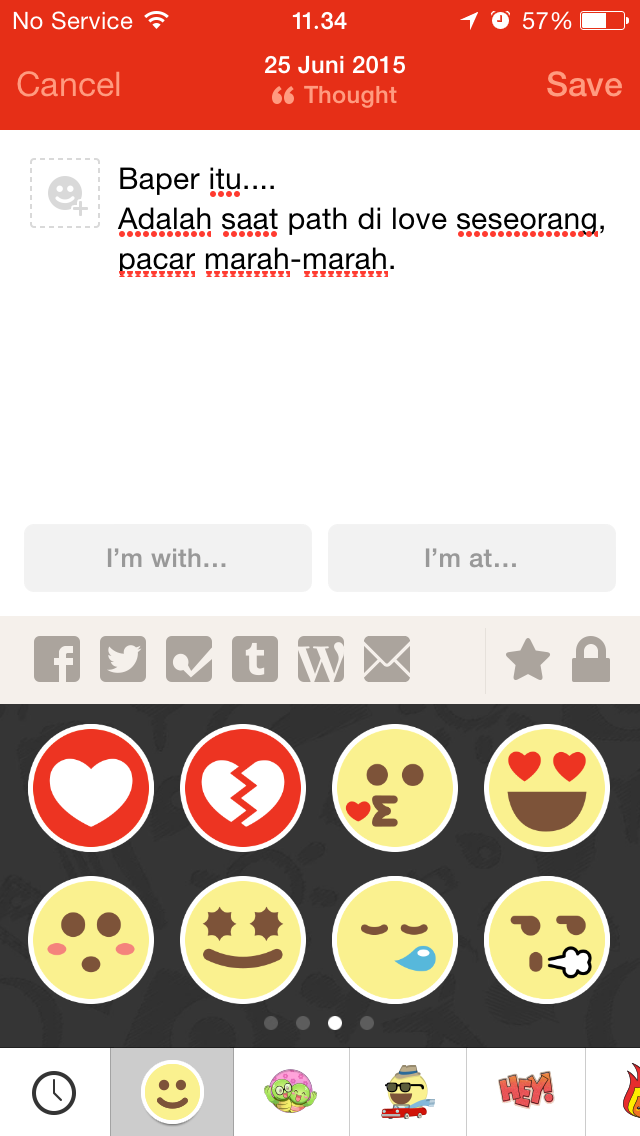This screenshot has width=640, height=1136.
Task: Share to Foursquare check-in
Action: pyautogui.click(x=189, y=660)
